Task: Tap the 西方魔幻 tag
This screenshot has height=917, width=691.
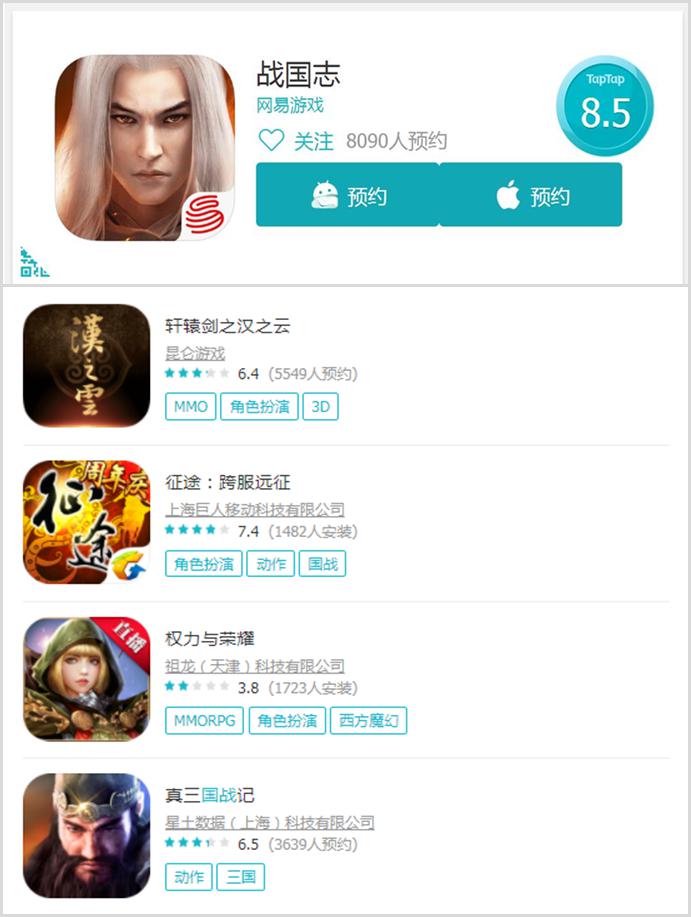Action: click(x=369, y=720)
